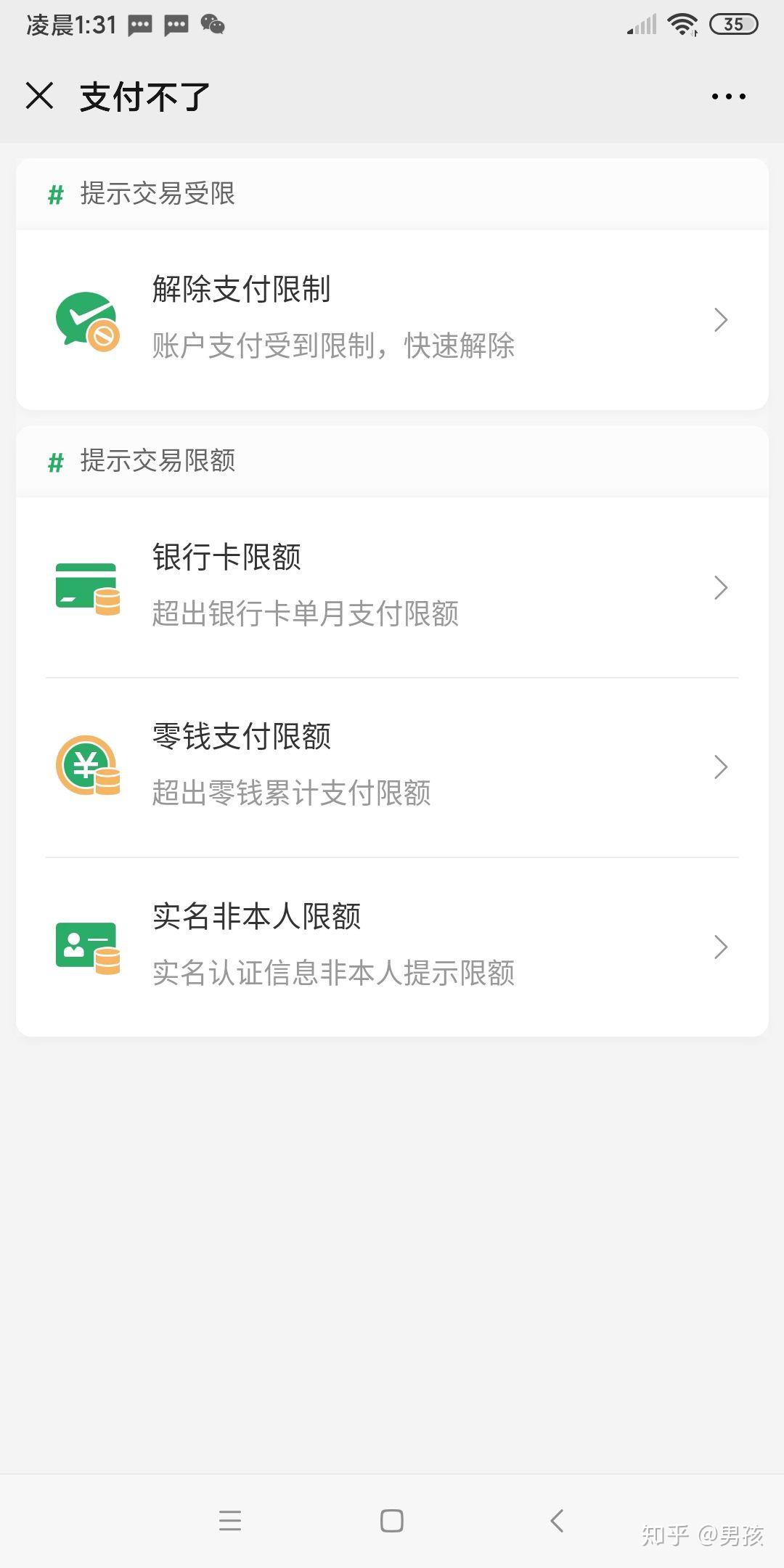Tap the system home button
The height and width of the screenshot is (1568, 784).
click(x=392, y=1520)
